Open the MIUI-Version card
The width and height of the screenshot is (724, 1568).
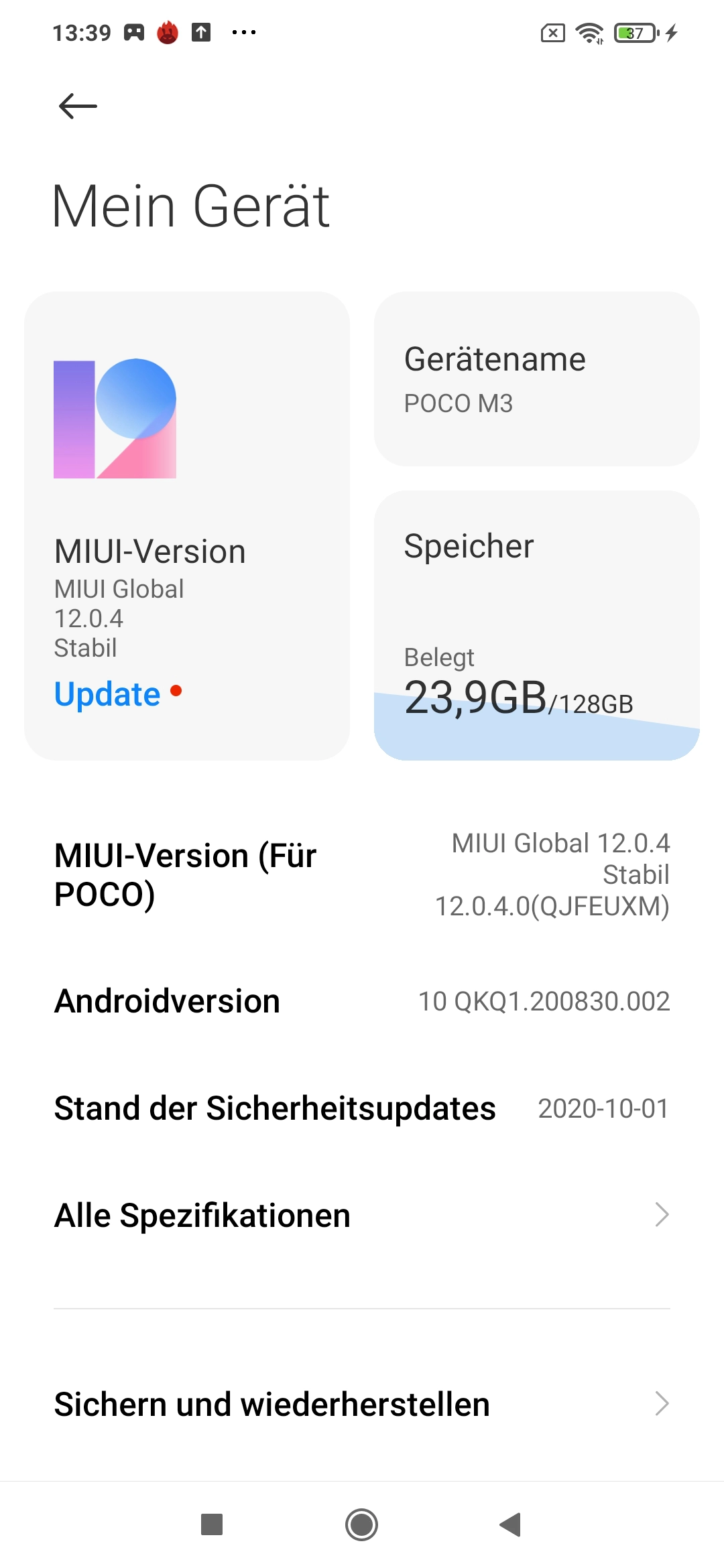[187, 526]
